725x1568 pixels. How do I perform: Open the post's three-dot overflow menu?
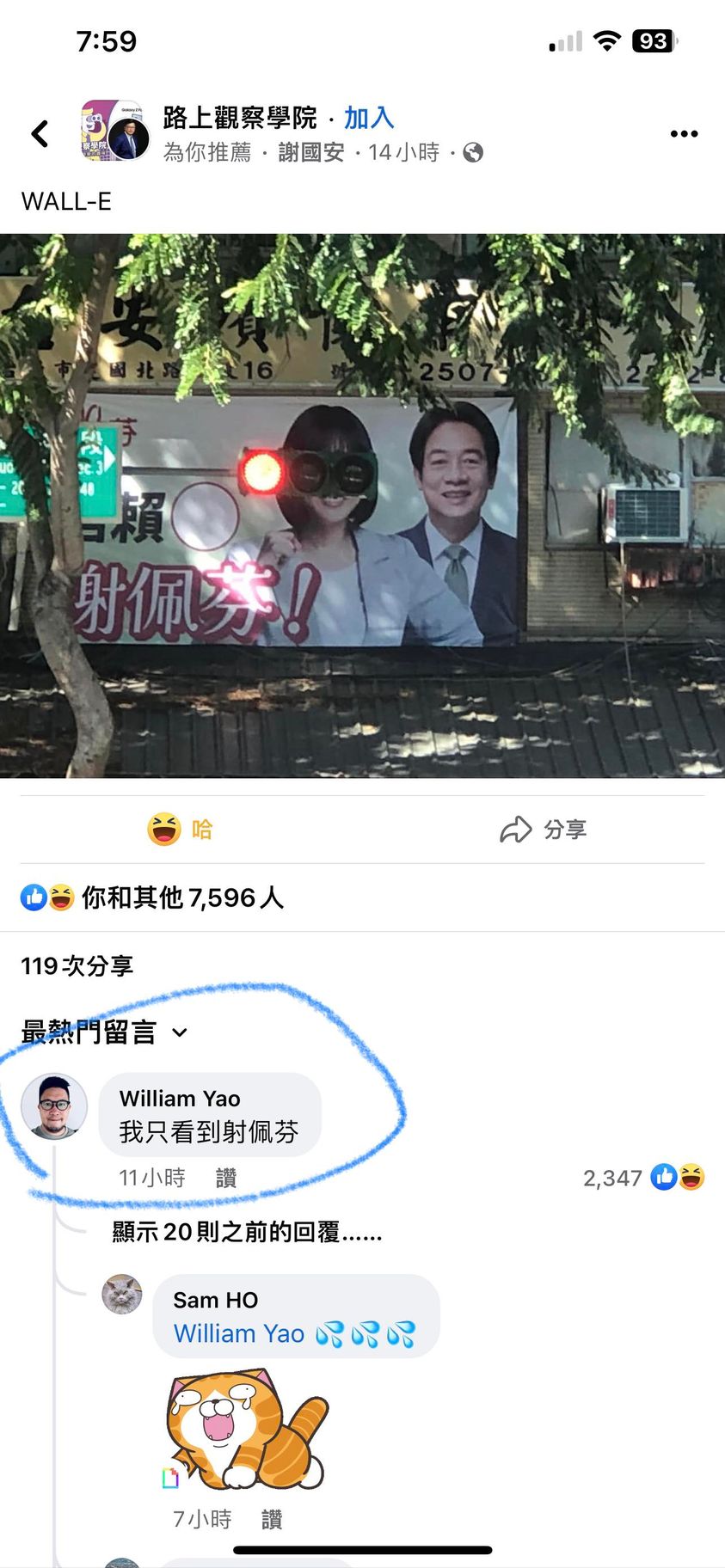684,134
